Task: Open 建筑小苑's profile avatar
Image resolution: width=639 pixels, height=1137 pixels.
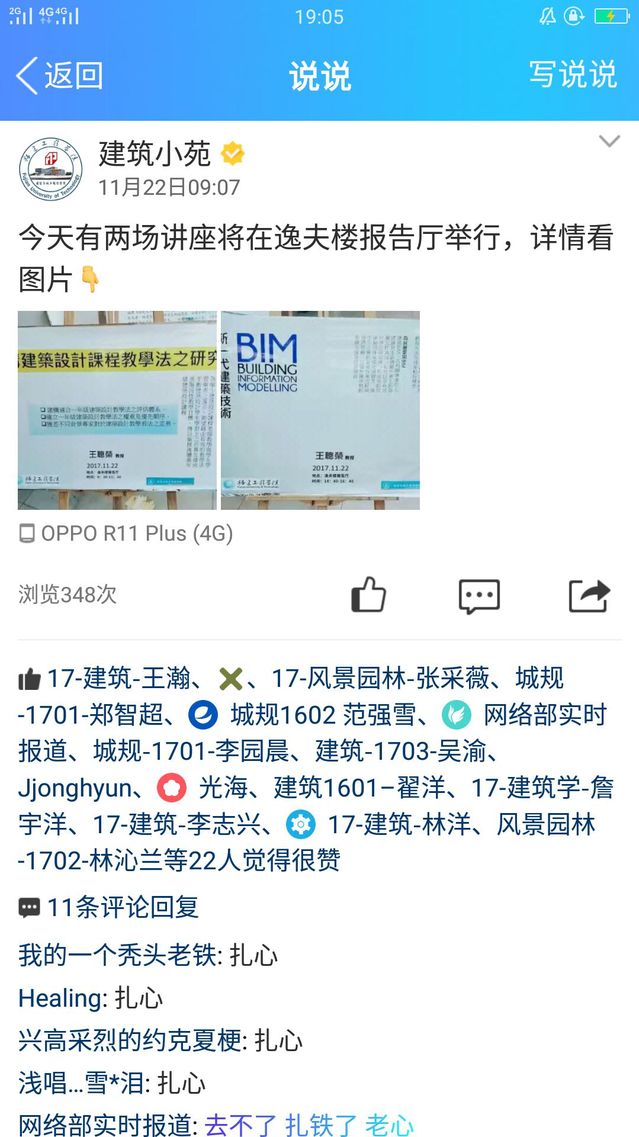Action: click(51, 168)
